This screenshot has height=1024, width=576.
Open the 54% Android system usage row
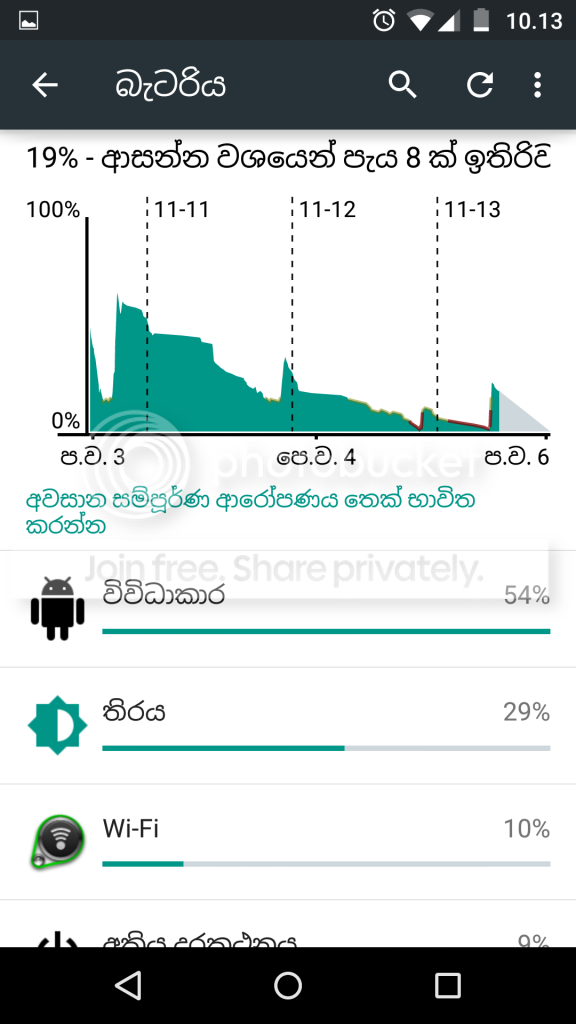(288, 609)
